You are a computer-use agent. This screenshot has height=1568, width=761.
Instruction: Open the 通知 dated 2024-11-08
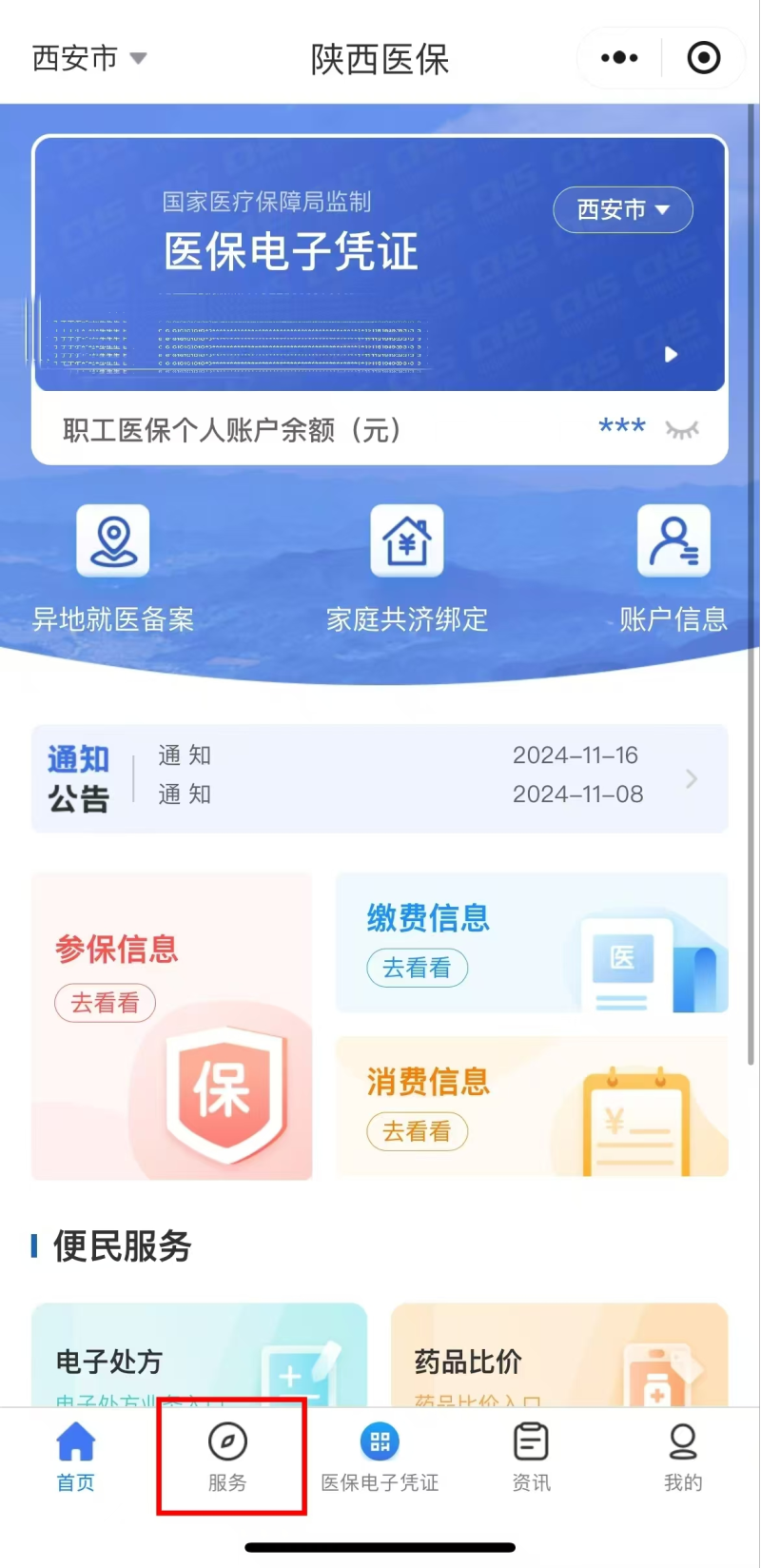(x=400, y=794)
